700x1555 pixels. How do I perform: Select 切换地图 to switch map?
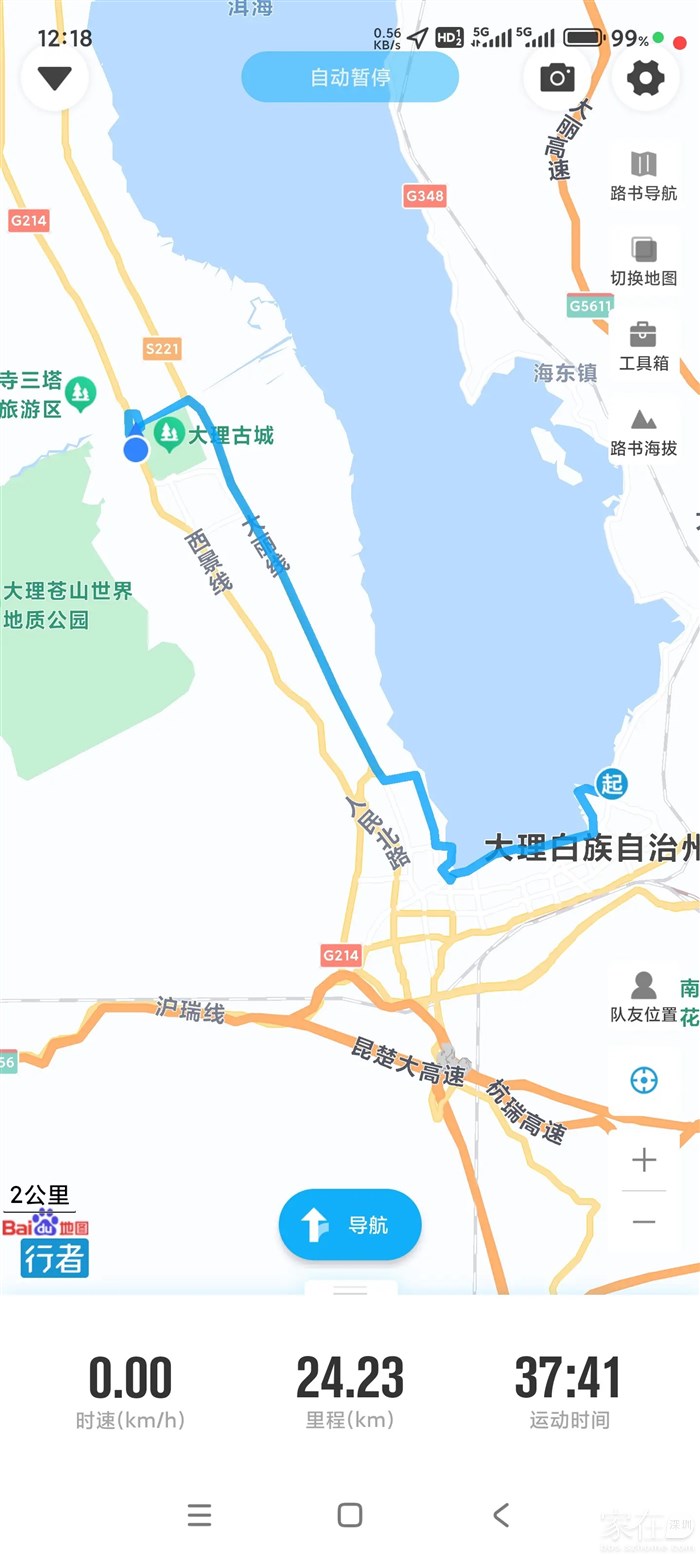[x=644, y=261]
